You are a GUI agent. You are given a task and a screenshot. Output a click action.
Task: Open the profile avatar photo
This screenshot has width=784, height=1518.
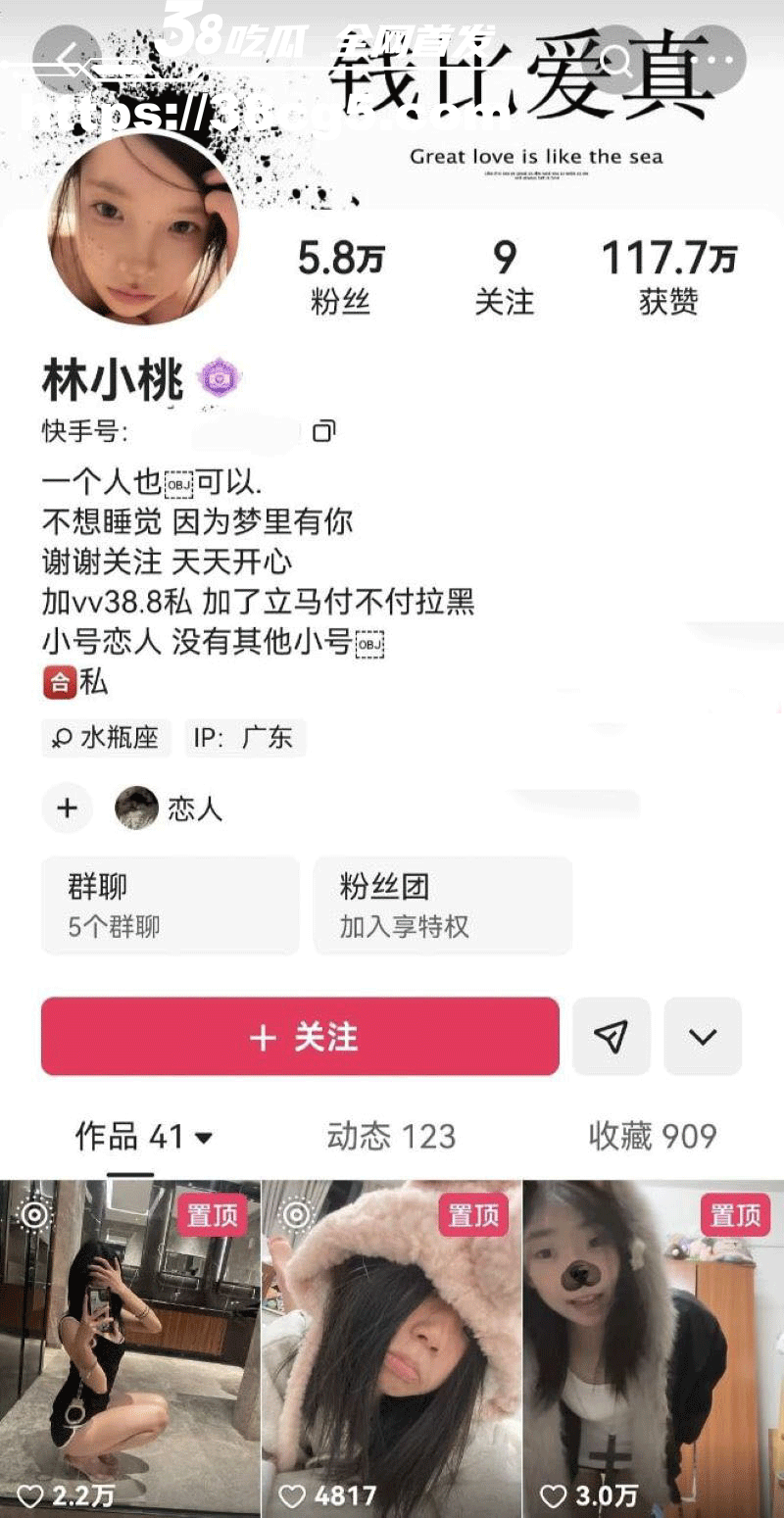point(143,231)
